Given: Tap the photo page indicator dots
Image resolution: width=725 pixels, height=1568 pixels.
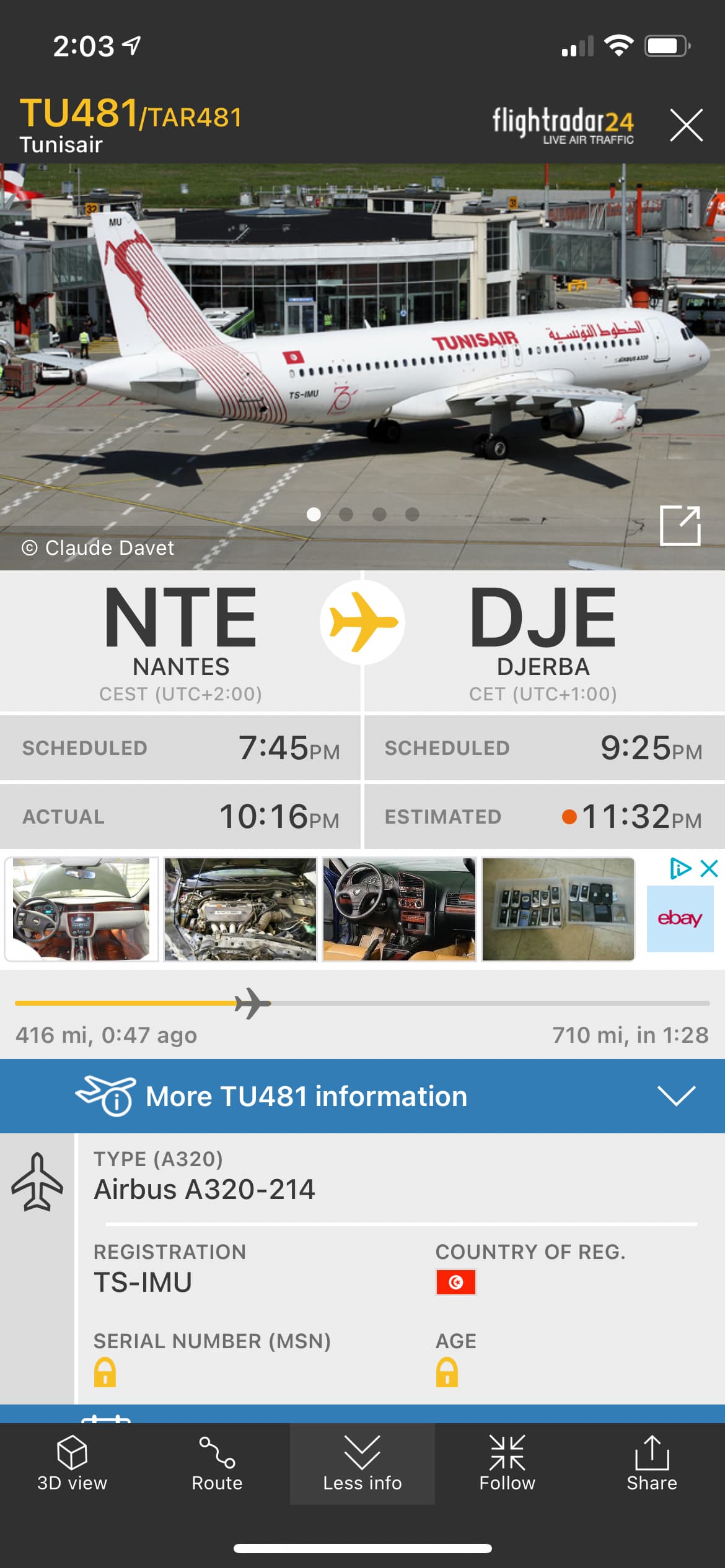Looking at the screenshot, I should [362, 515].
